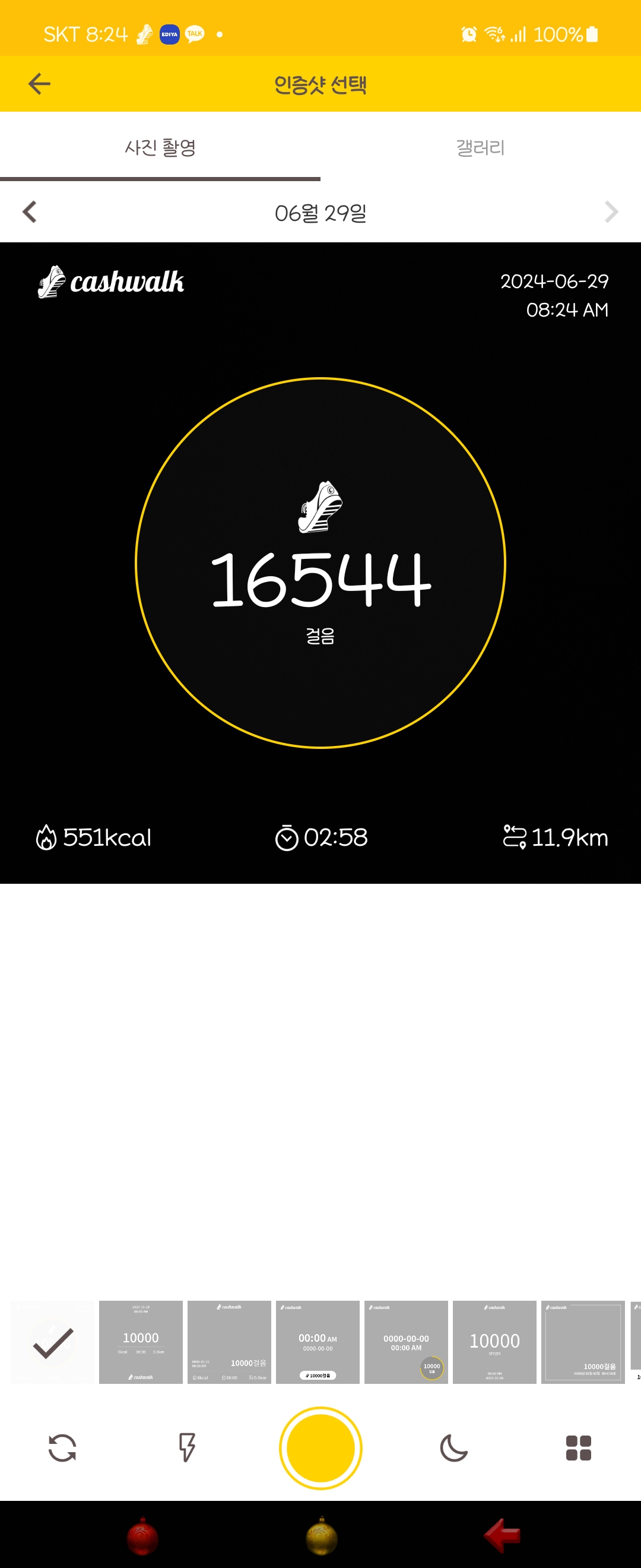Select the currently checked template thumbnail
This screenshot has height=1568, width=641.
pyautogui.click(x=53, y=1343)
